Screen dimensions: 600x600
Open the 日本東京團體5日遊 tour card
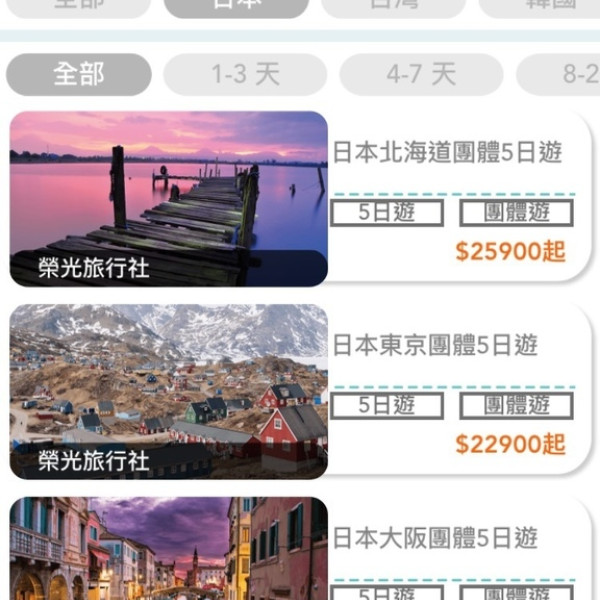click(300, 390)
